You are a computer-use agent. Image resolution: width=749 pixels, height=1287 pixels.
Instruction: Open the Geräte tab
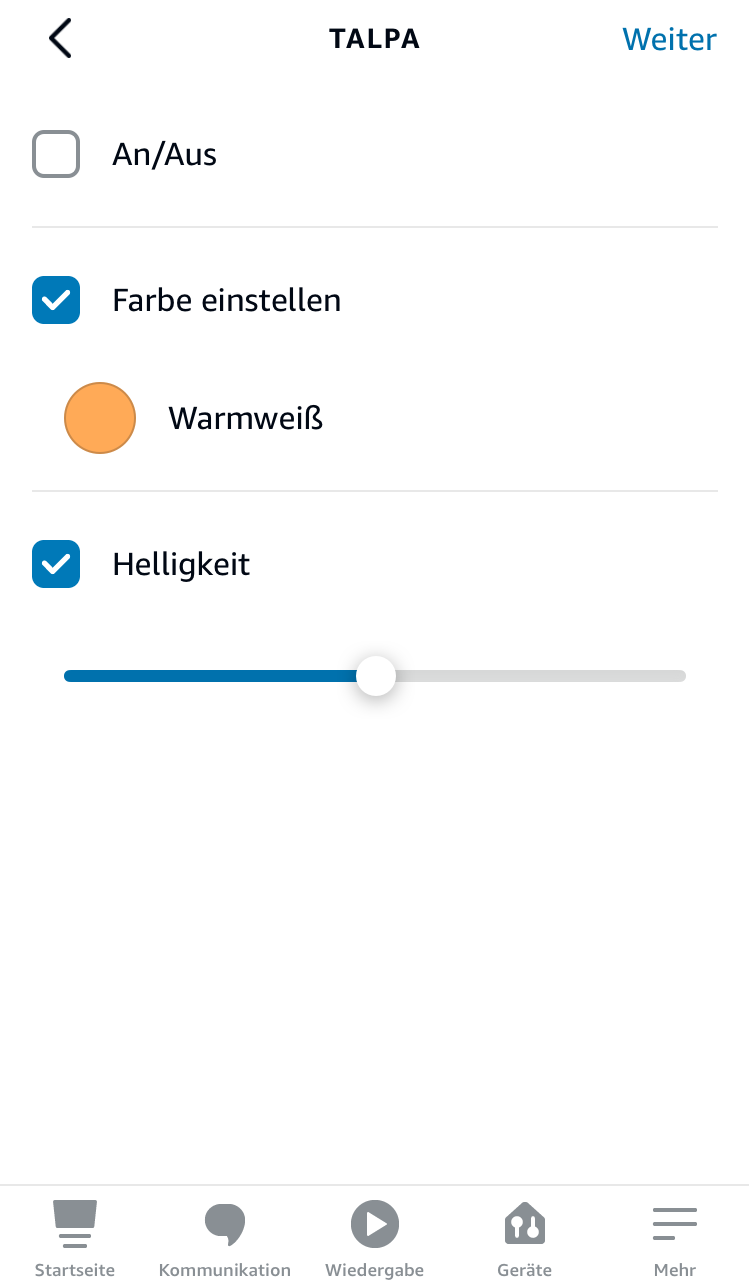tap(525, 1238)
